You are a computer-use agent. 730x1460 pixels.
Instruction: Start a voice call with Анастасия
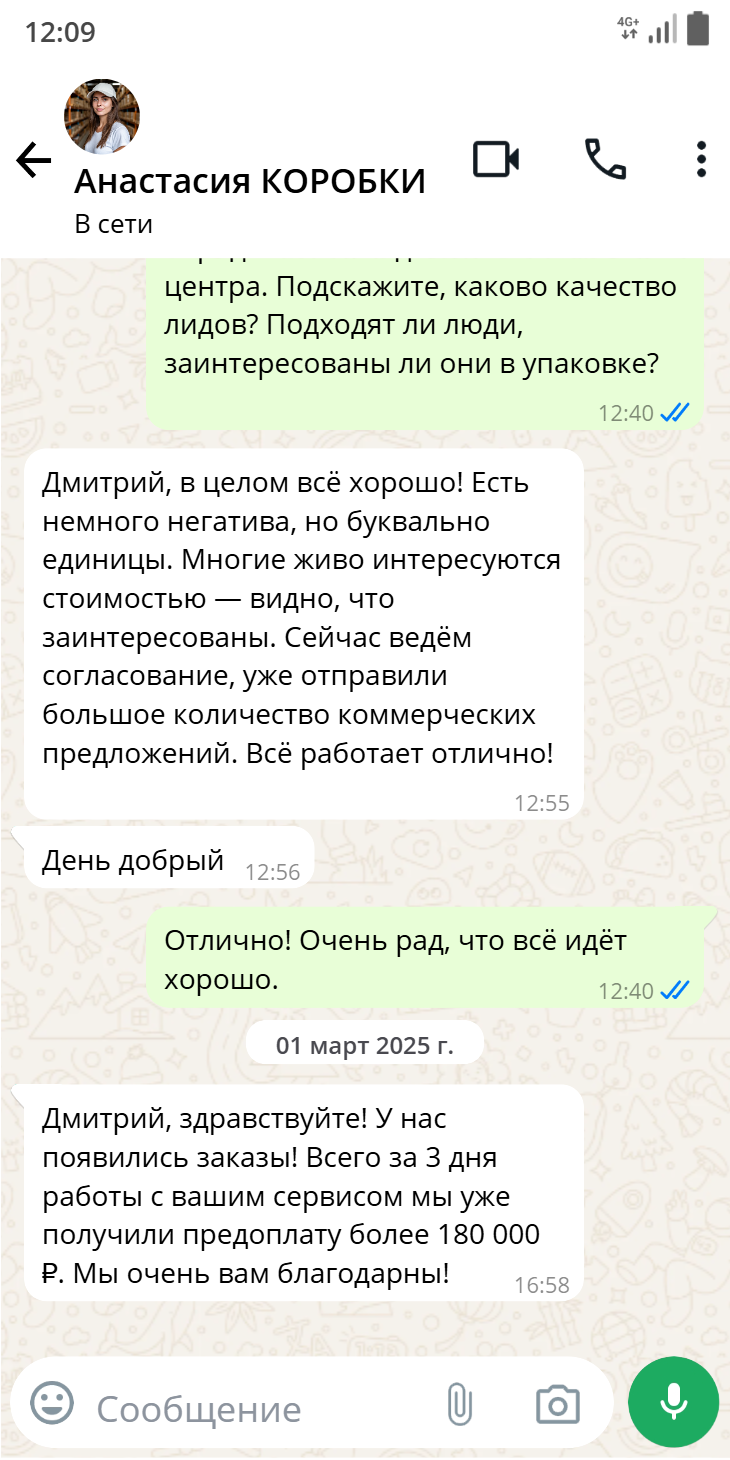605,160
